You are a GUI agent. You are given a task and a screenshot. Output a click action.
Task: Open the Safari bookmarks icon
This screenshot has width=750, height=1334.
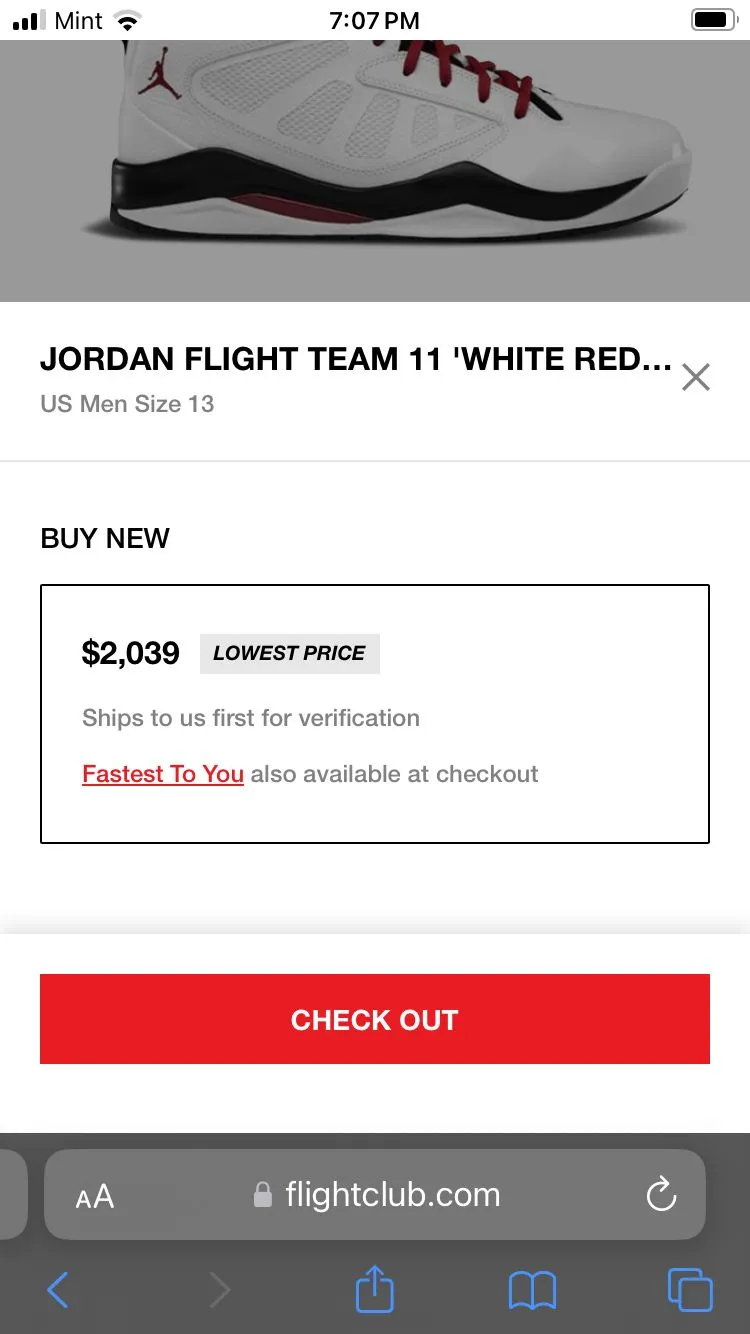tap(533, 1290)
